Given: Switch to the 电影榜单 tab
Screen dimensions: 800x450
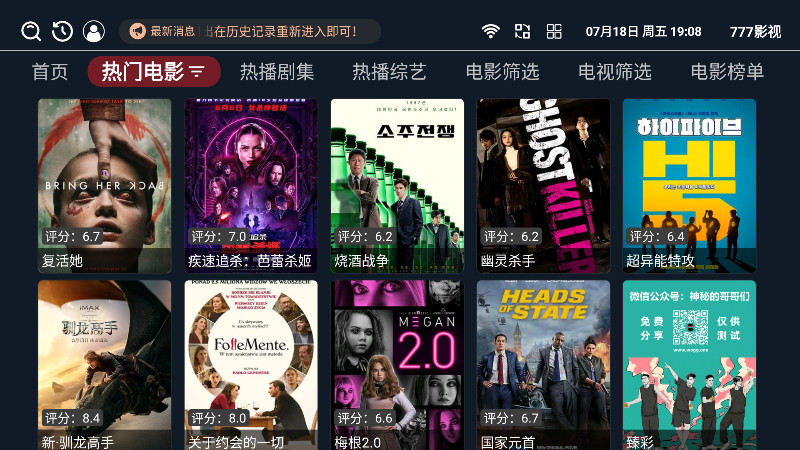Looking at the screenshot, I should click(727, 72).
